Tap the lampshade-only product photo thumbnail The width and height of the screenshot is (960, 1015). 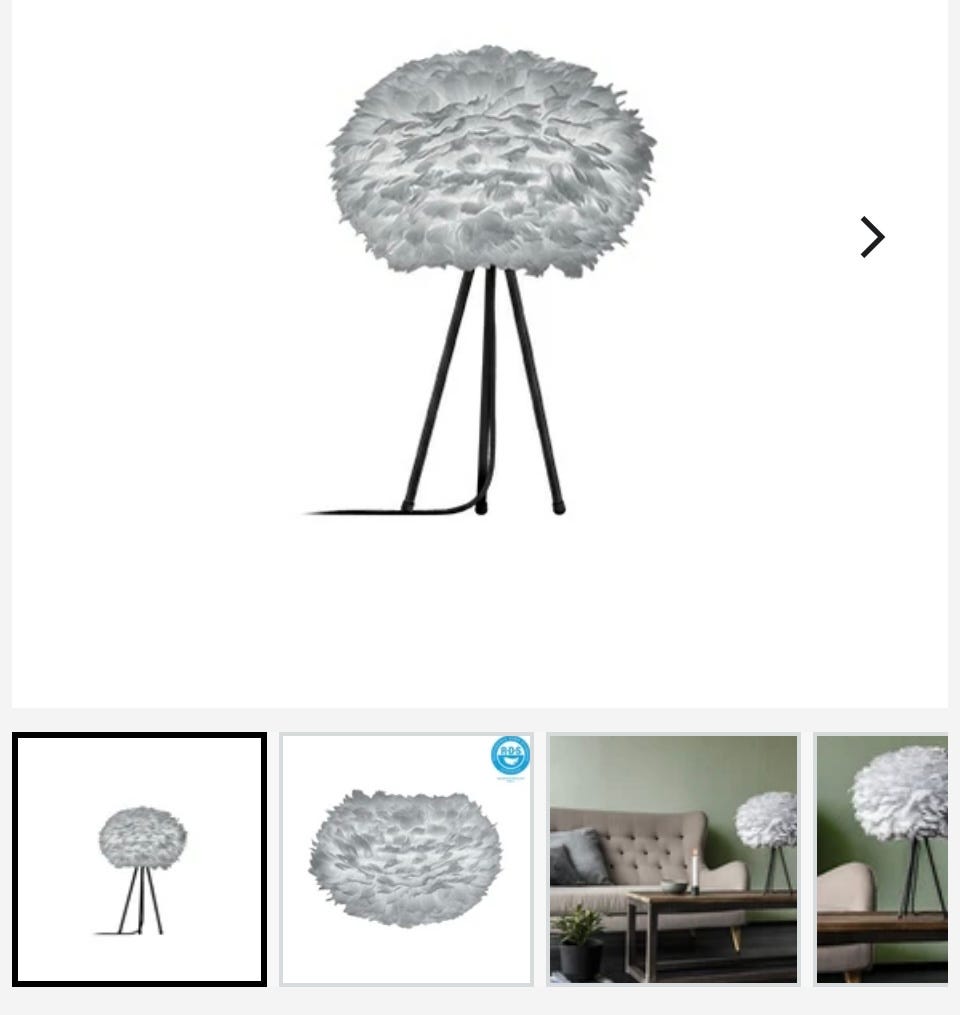406,862
